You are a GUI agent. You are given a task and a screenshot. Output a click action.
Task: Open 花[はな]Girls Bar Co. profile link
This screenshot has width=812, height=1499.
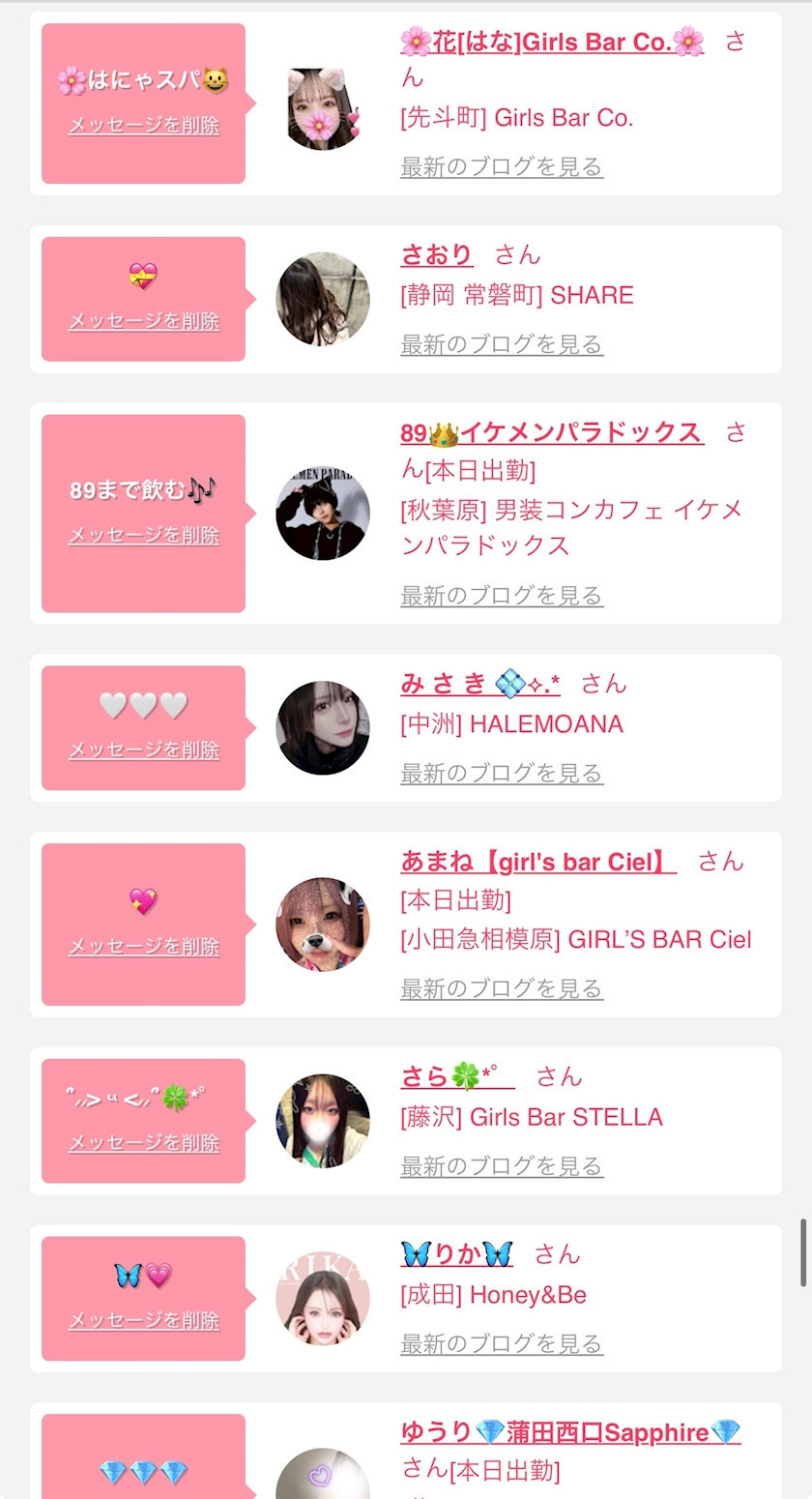(x=552, y=42)
